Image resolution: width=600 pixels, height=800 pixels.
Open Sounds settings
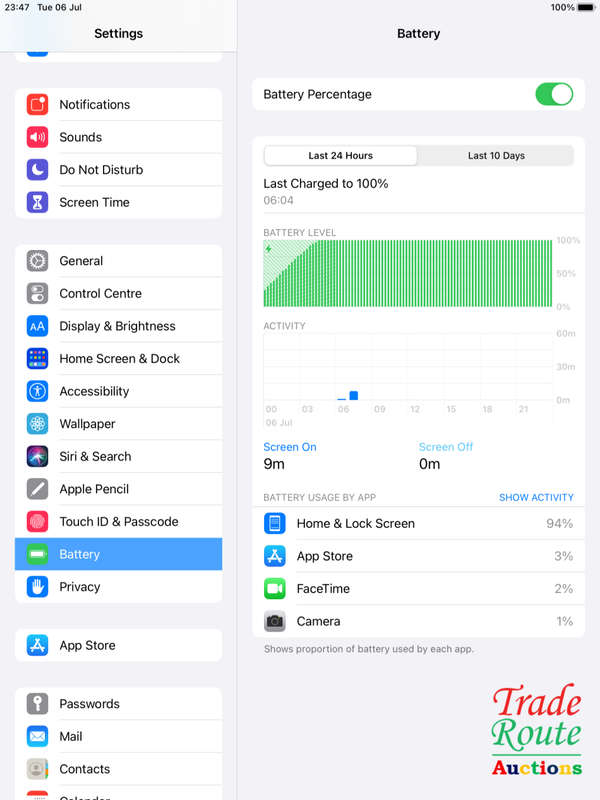[118, 137]
